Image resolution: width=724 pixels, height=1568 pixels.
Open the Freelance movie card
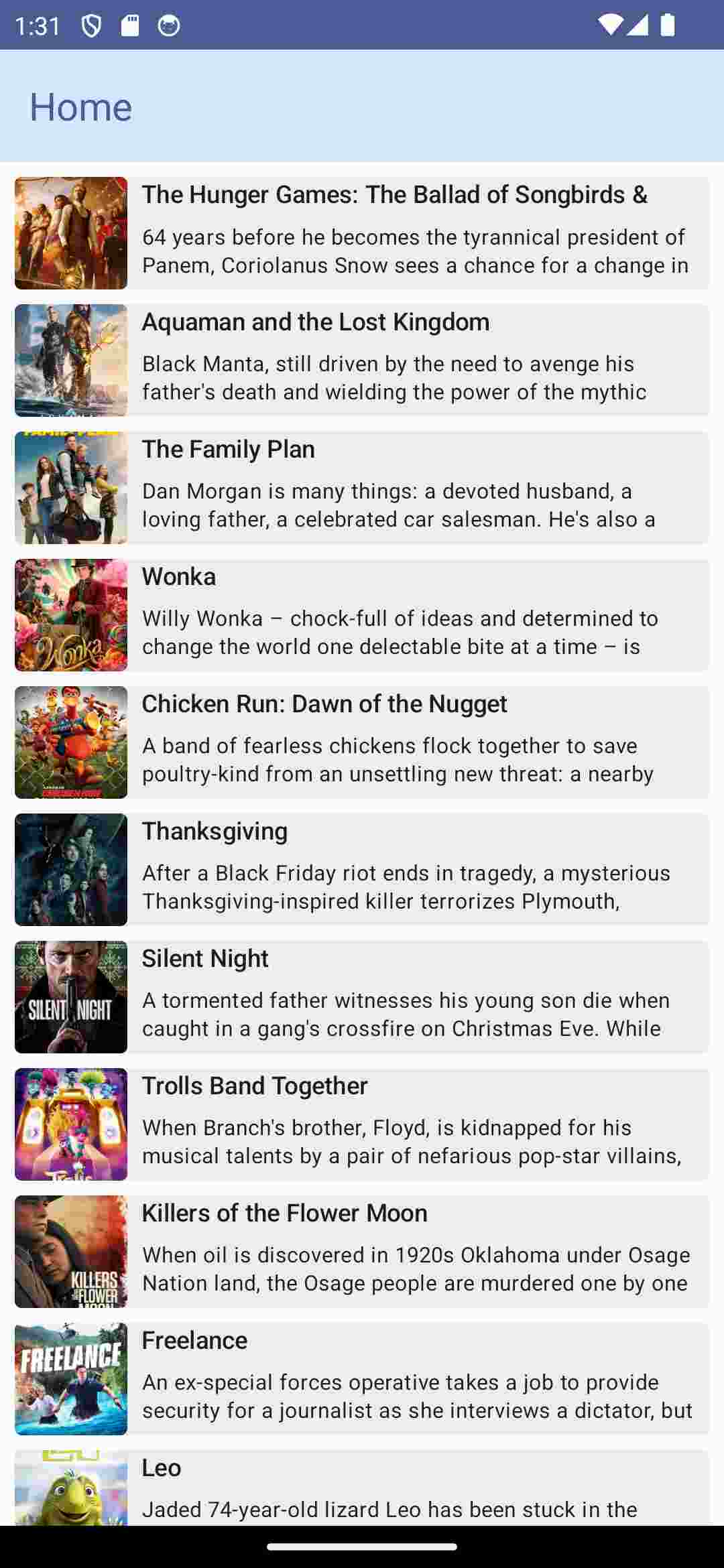362,1379
